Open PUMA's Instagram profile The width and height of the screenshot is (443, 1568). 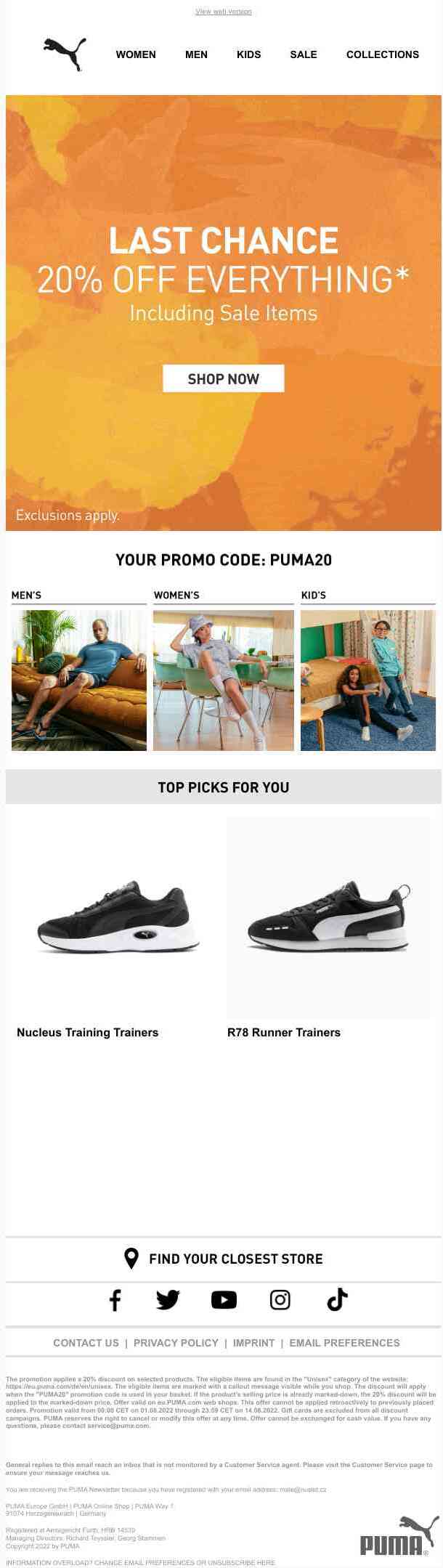(280, 1299)
